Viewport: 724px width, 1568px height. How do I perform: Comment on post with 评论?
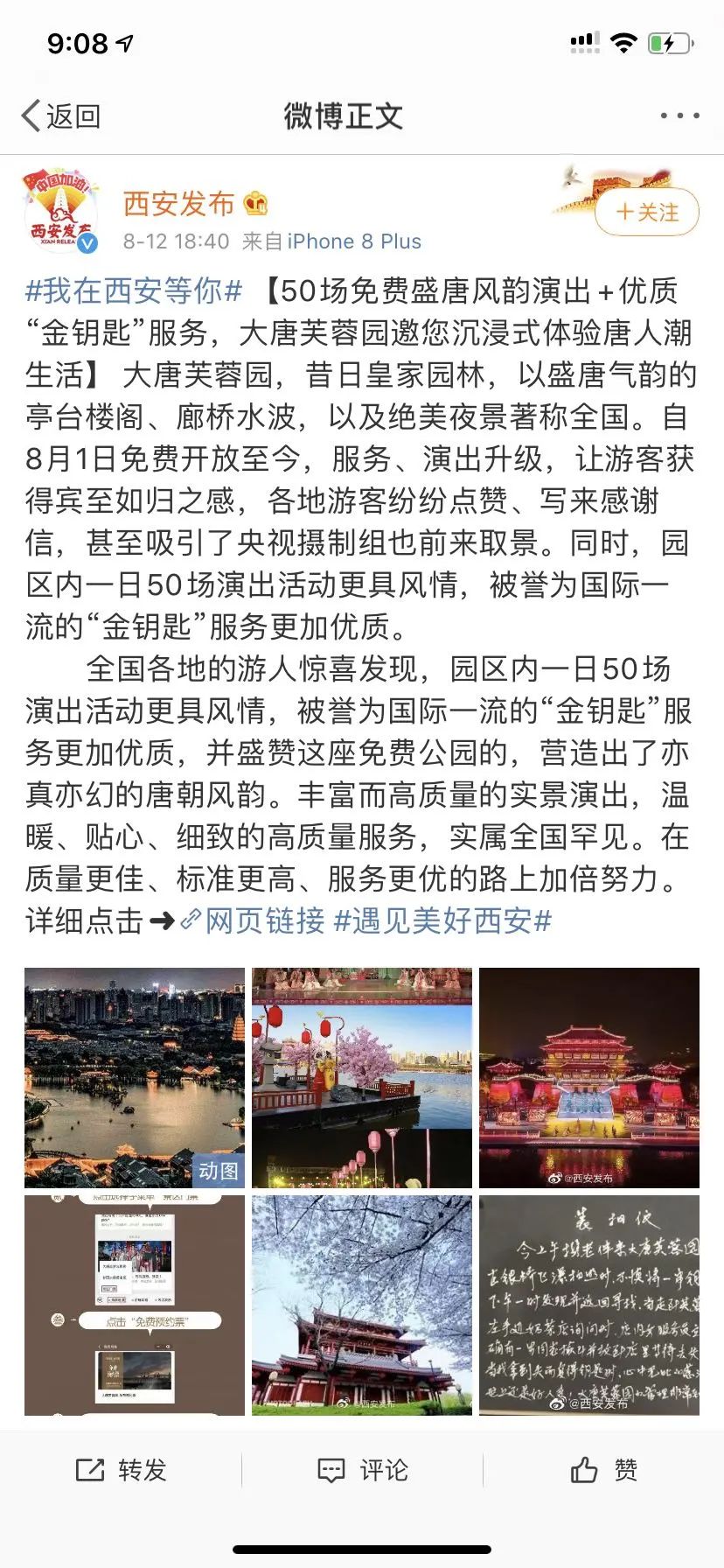tap(362, 1470)
